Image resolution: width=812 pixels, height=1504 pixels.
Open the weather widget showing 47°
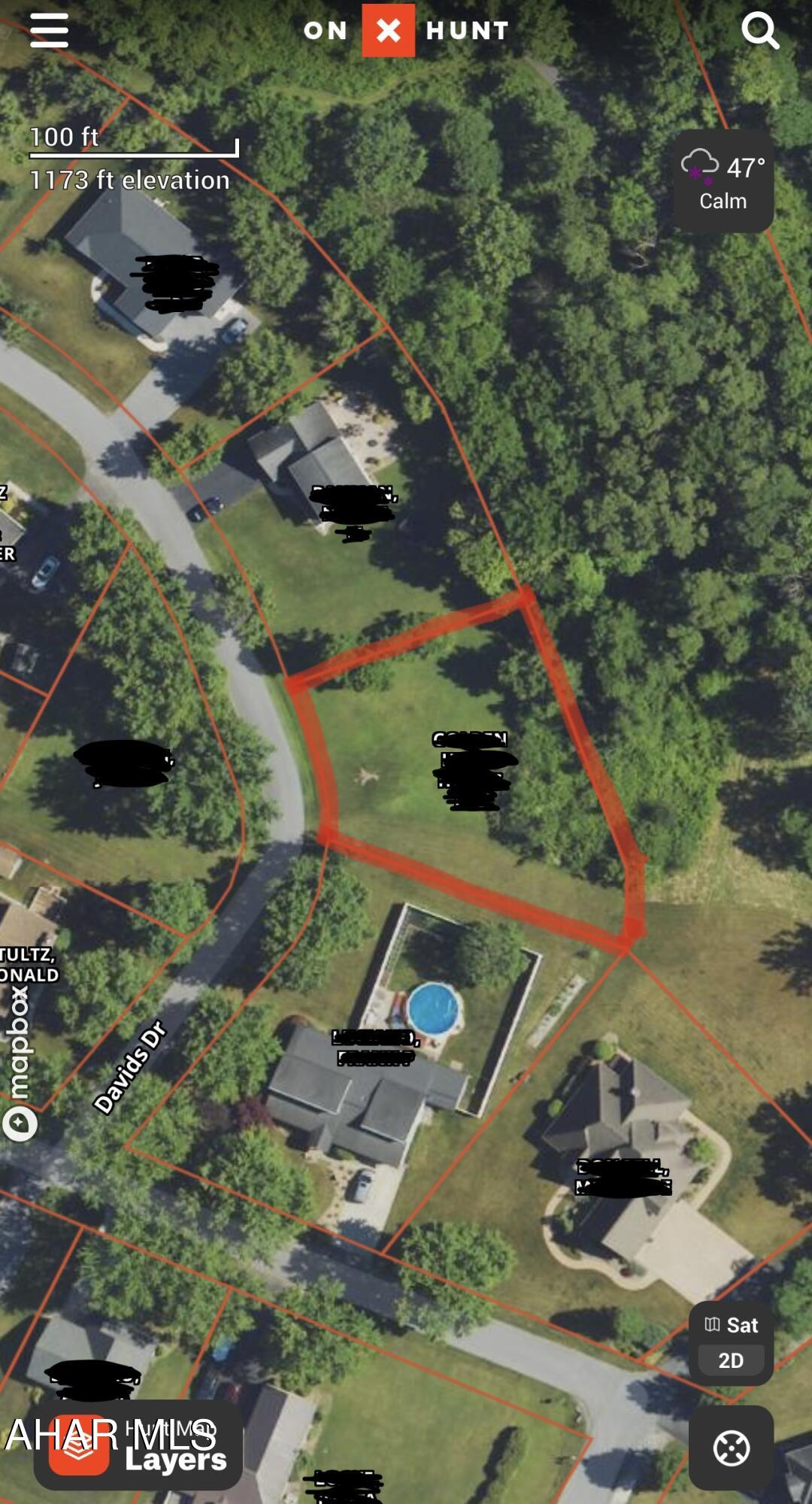tap(723, 181)
